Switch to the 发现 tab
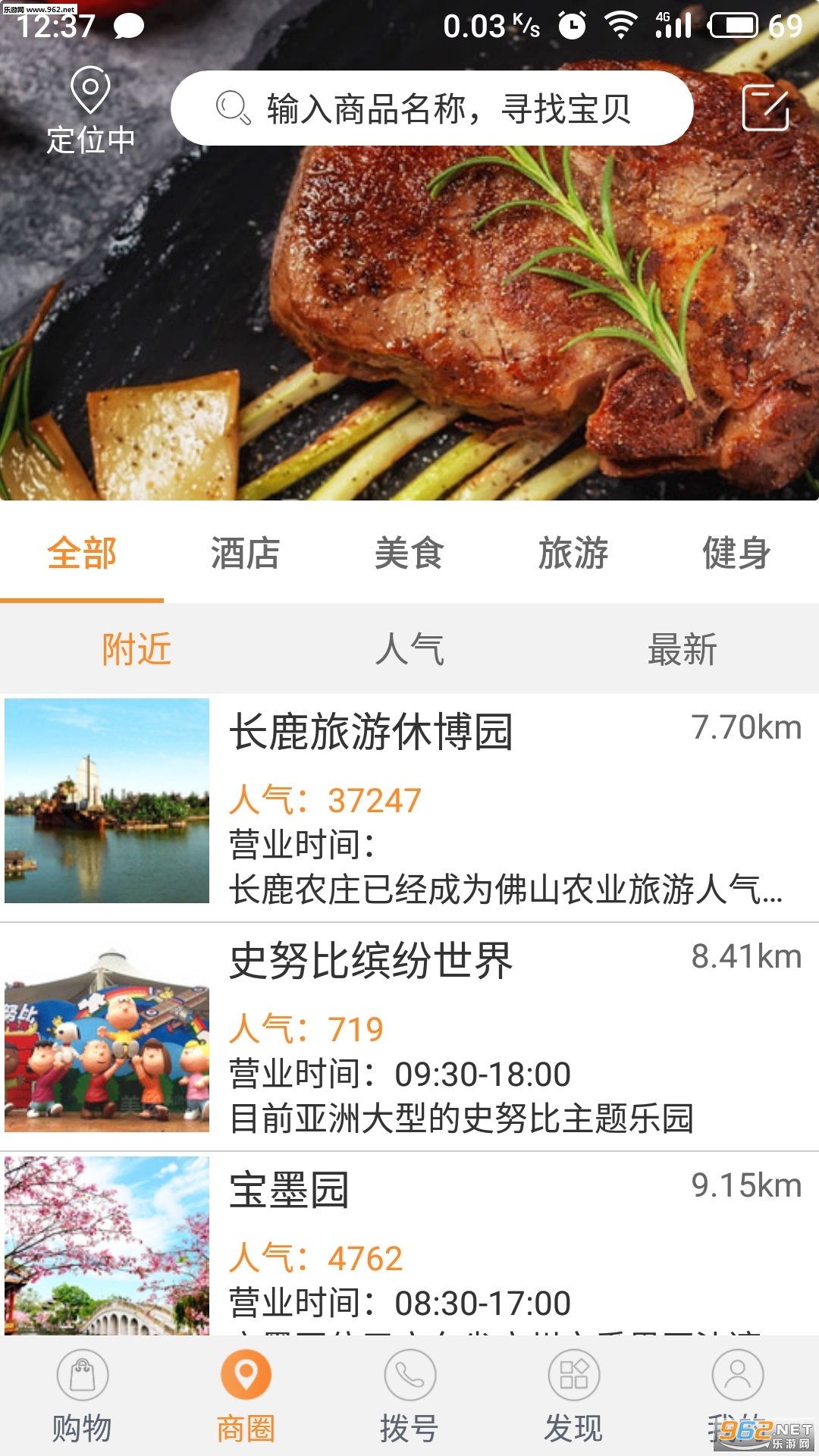 pyautogui.click(x=573, y=1395)
